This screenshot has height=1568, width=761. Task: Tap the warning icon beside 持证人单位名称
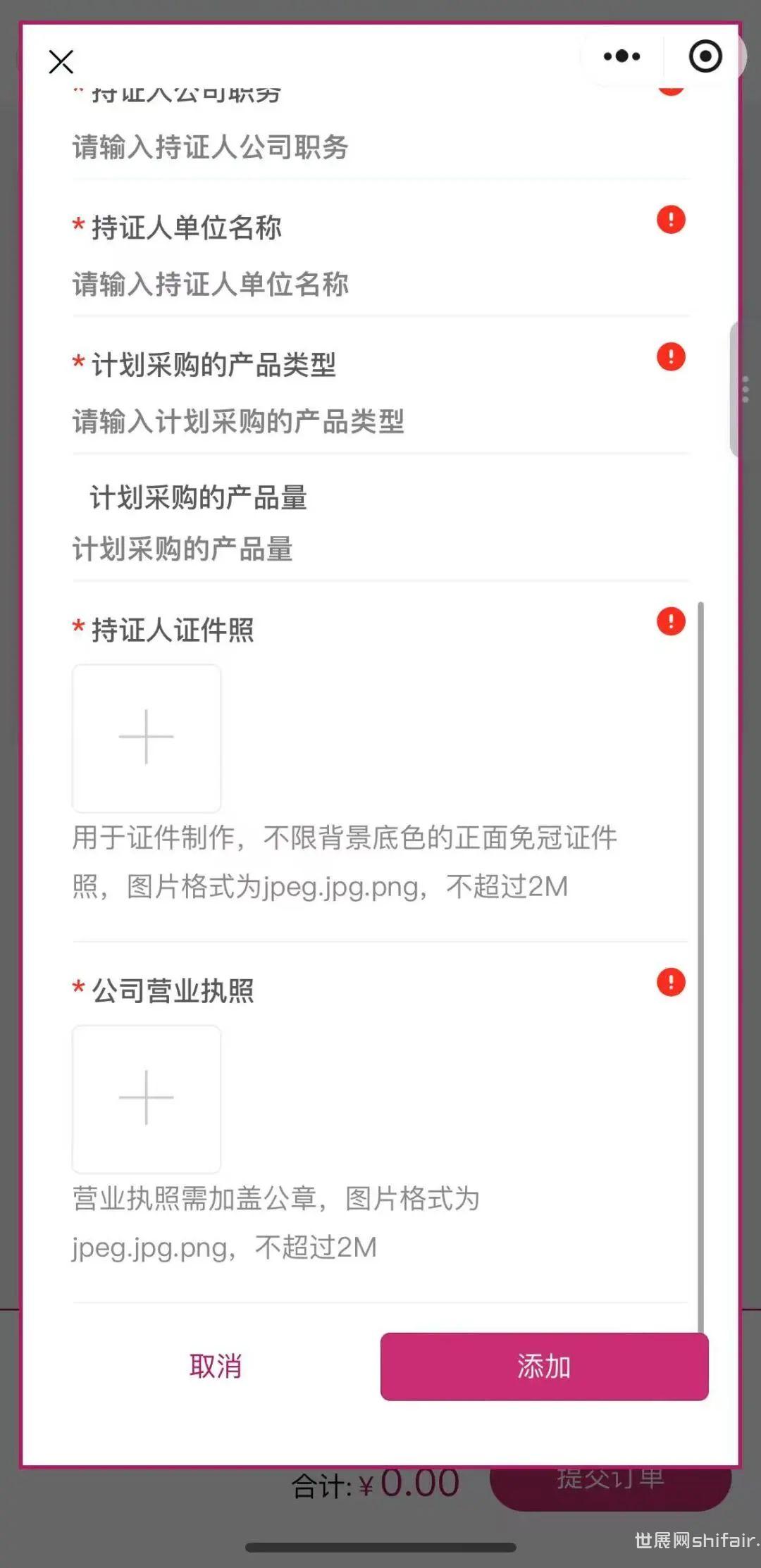click(x=671, y=220)
